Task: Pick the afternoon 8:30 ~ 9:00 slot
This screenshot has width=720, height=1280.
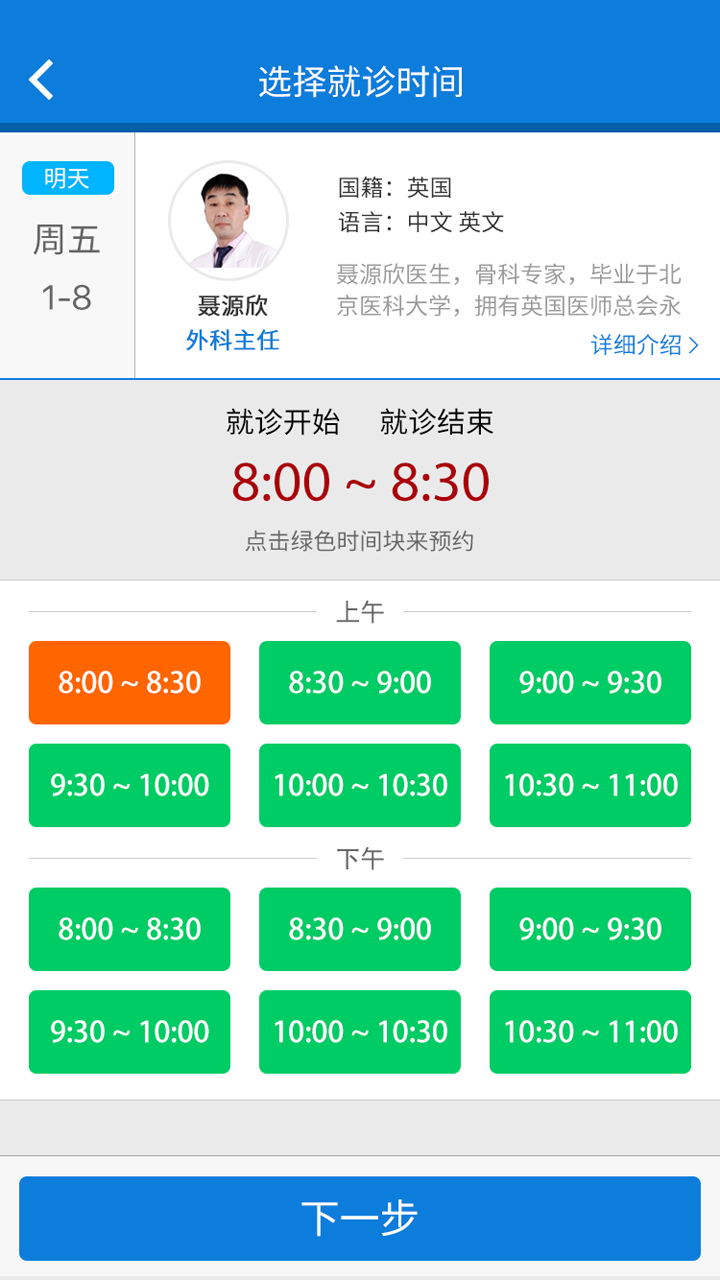Action: point(359,929)
